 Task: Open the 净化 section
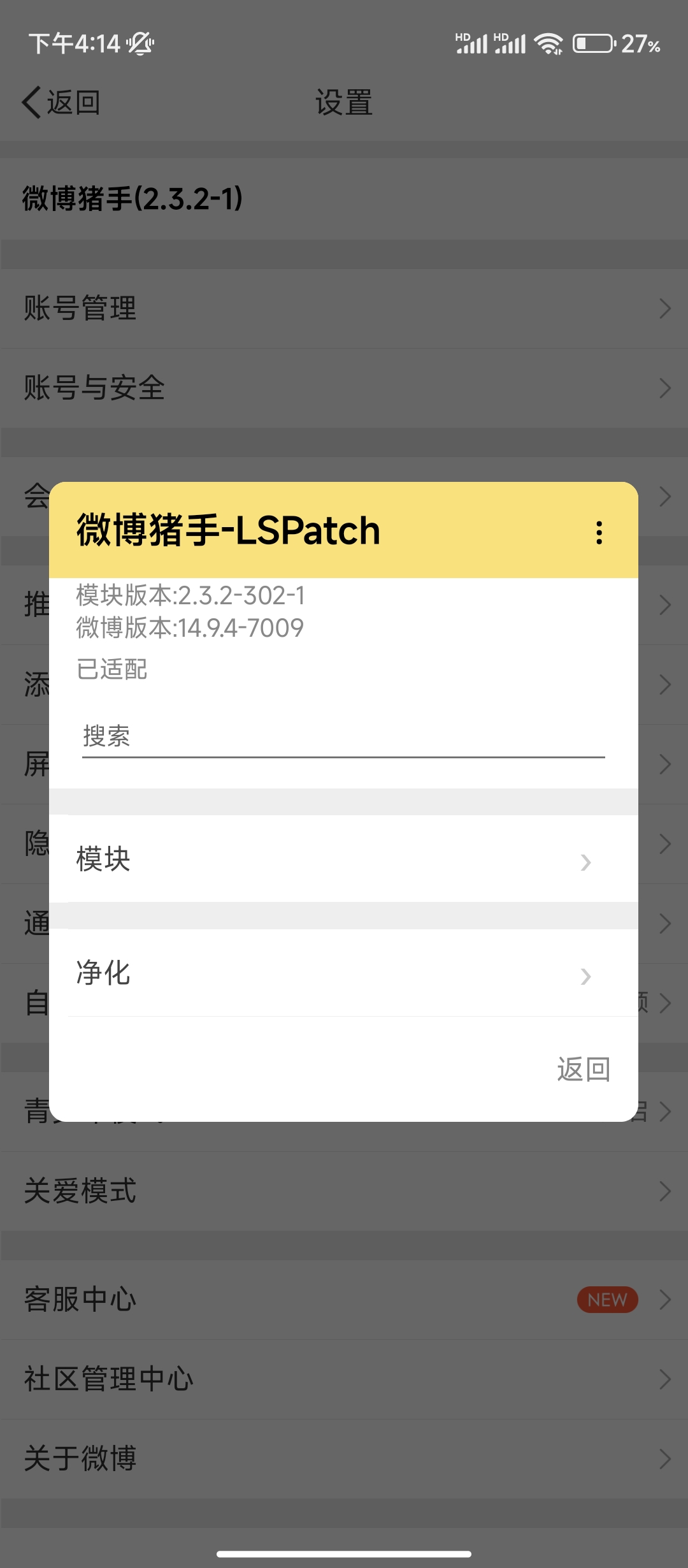tap(344, 973)
